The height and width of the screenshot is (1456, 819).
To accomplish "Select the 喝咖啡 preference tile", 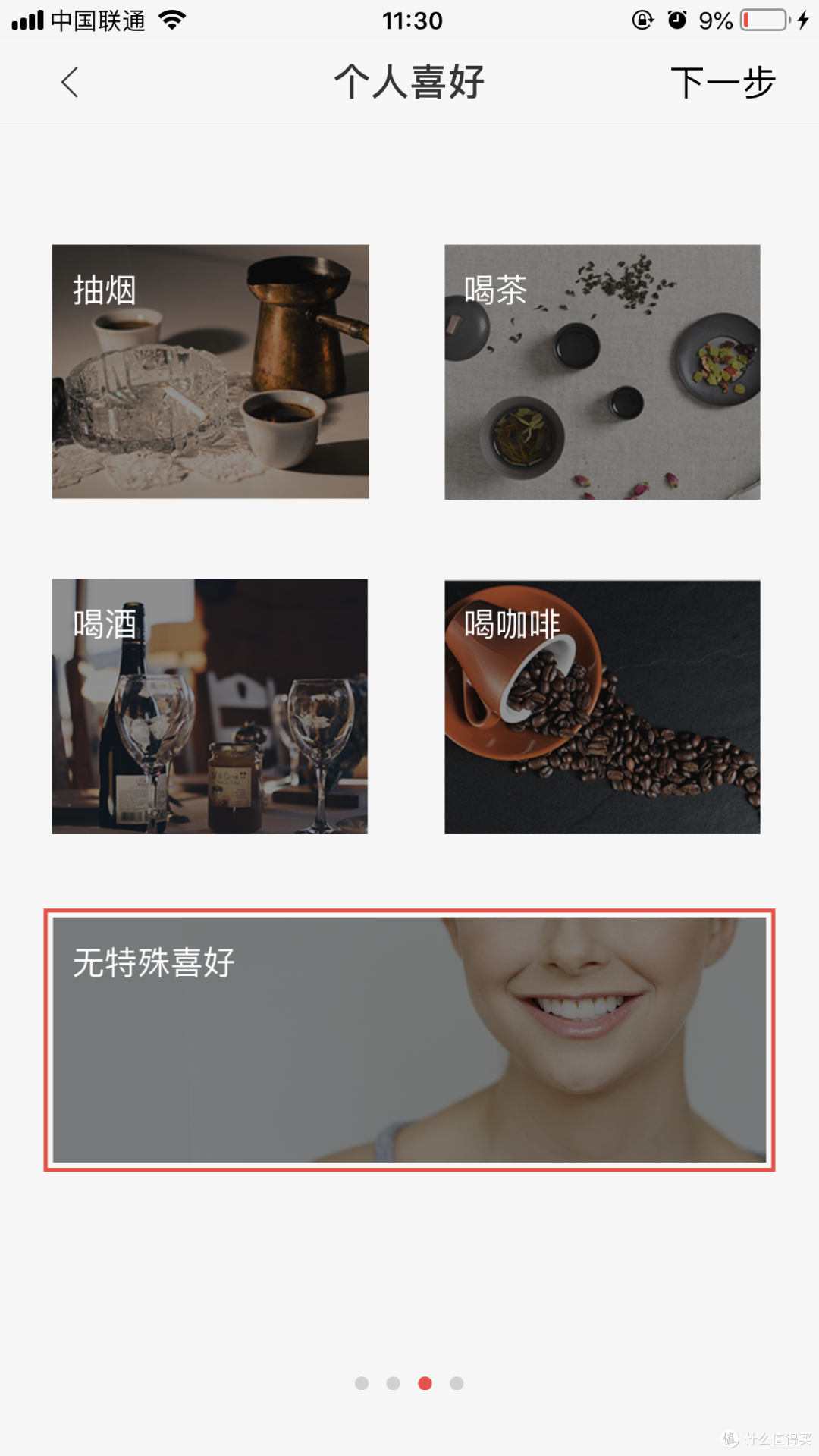I will pyautogui.click(x=602, y=707).
